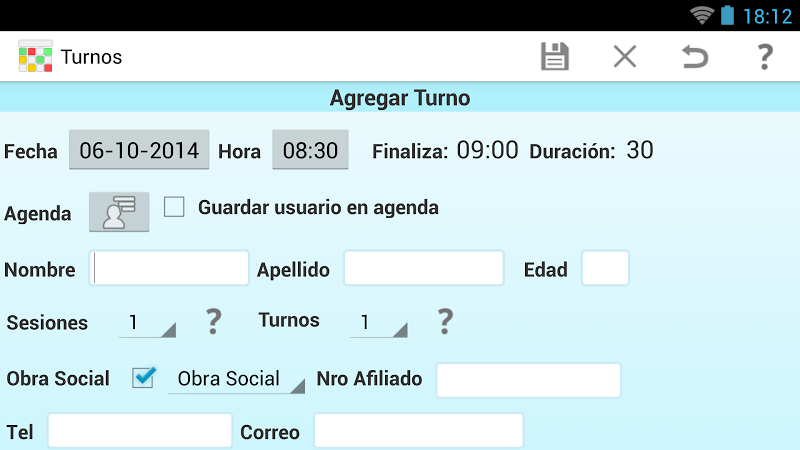Check Guardar usuario en agenda

175,207
